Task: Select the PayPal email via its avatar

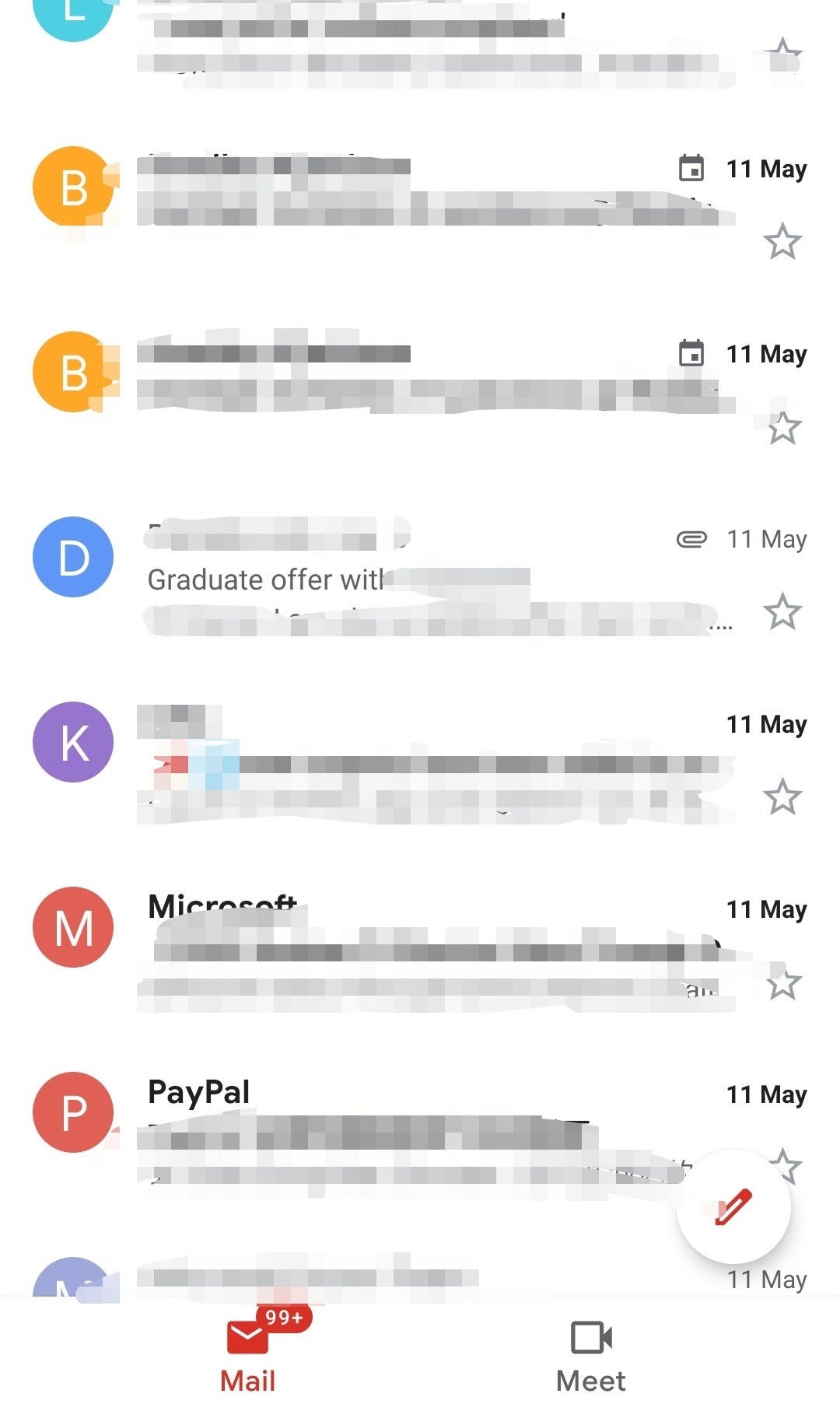Action: (x=73, y=1112)
